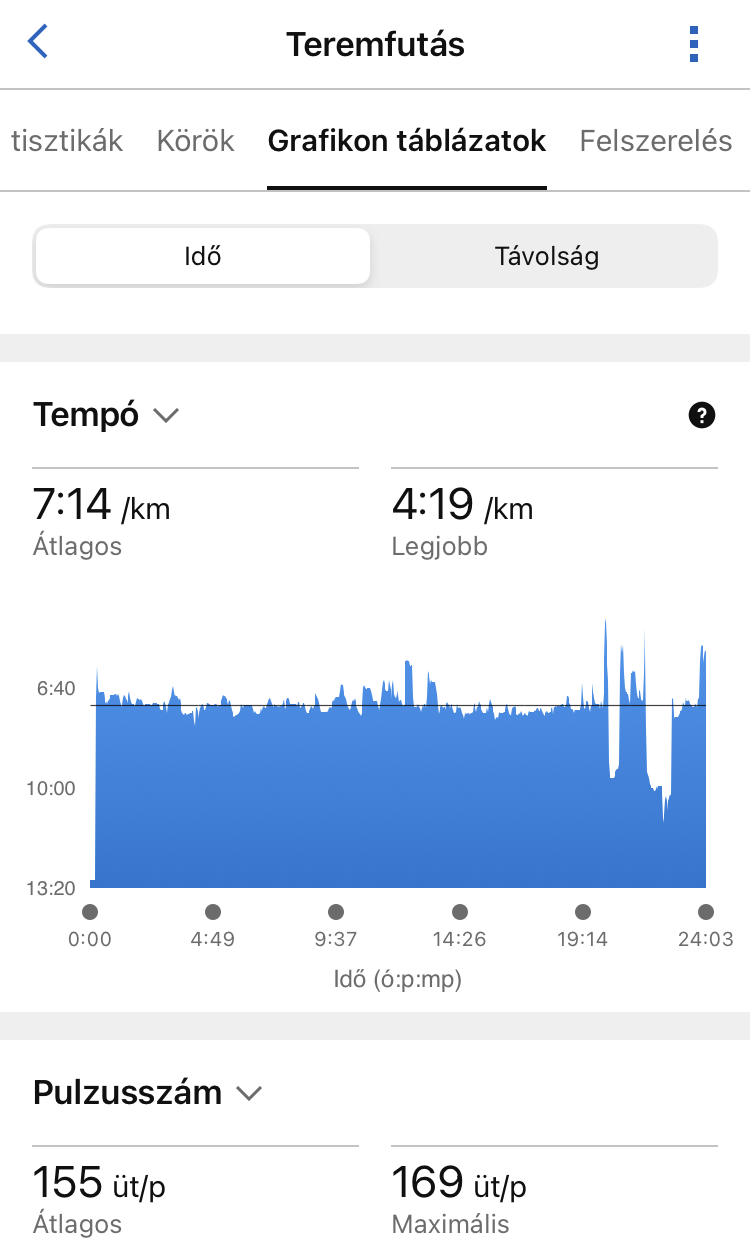This screenshot has width=750, height=1257.
Task: Switch to the Statisztikák tab
Action: click(x=66, y=141)
